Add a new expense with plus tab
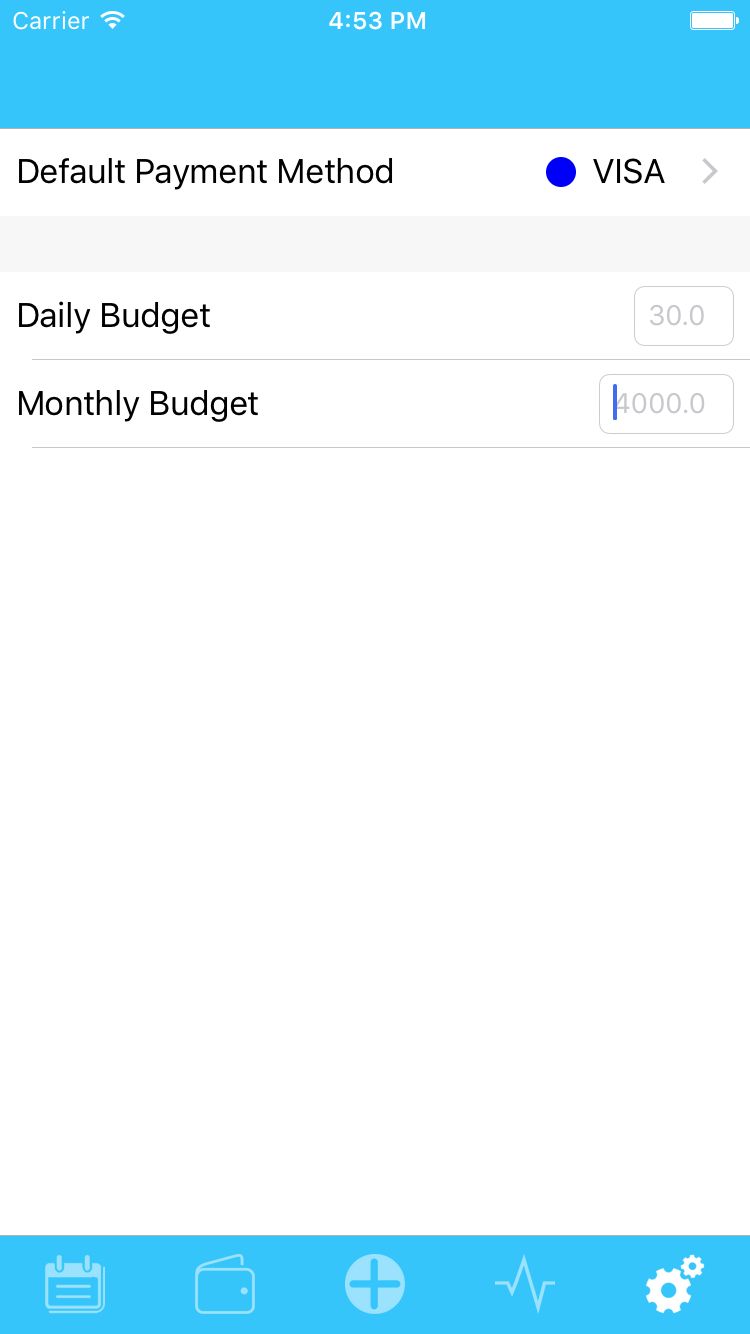The image size is (750, 1334). 375,1284
